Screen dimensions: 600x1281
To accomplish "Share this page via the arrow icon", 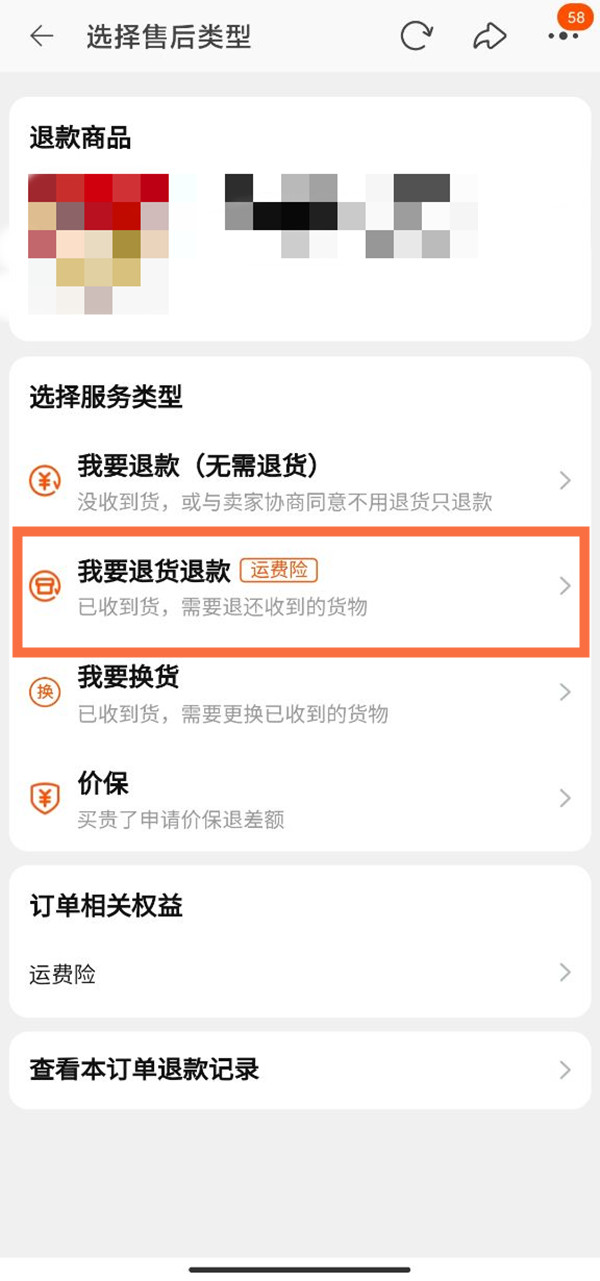I will (489, 37).
